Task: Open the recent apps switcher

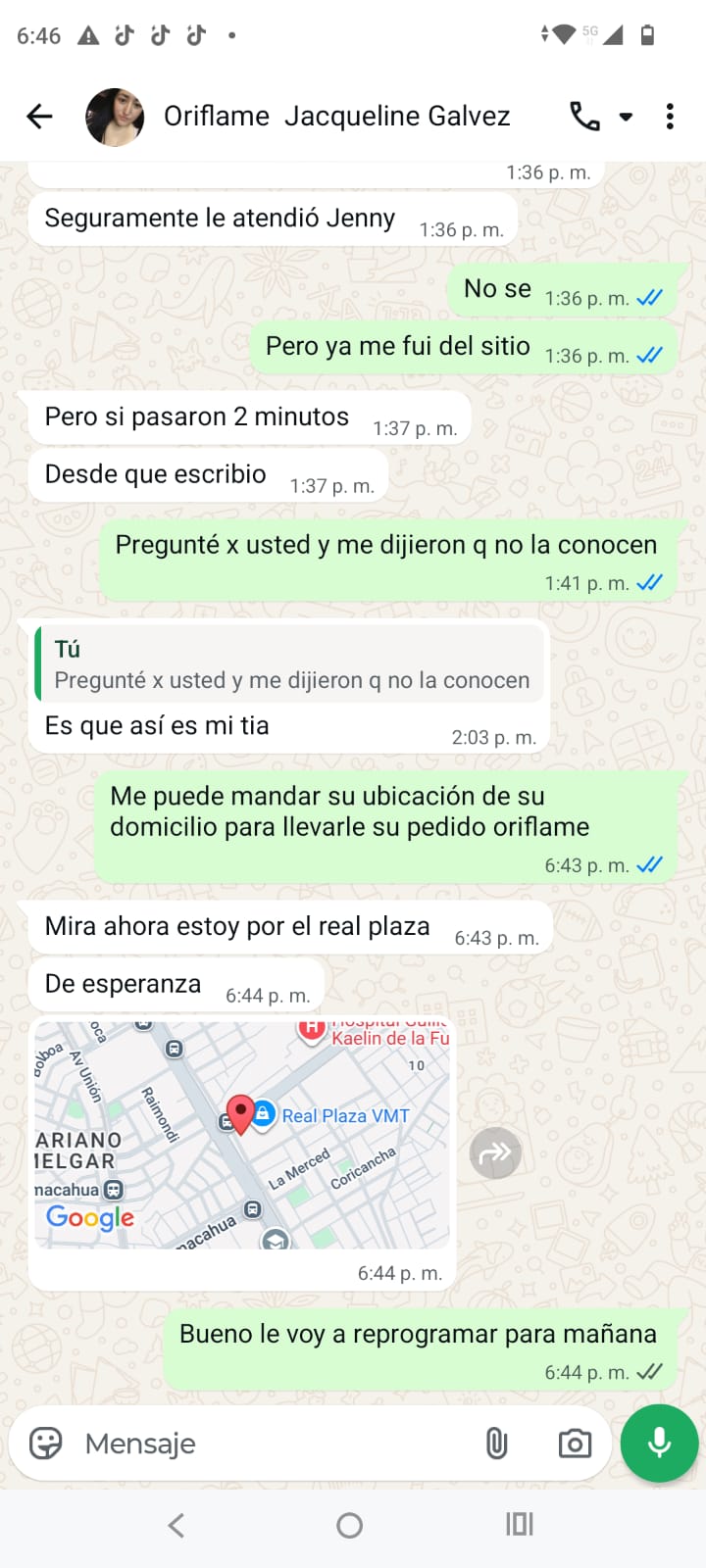Action: tap(519, 1525)
